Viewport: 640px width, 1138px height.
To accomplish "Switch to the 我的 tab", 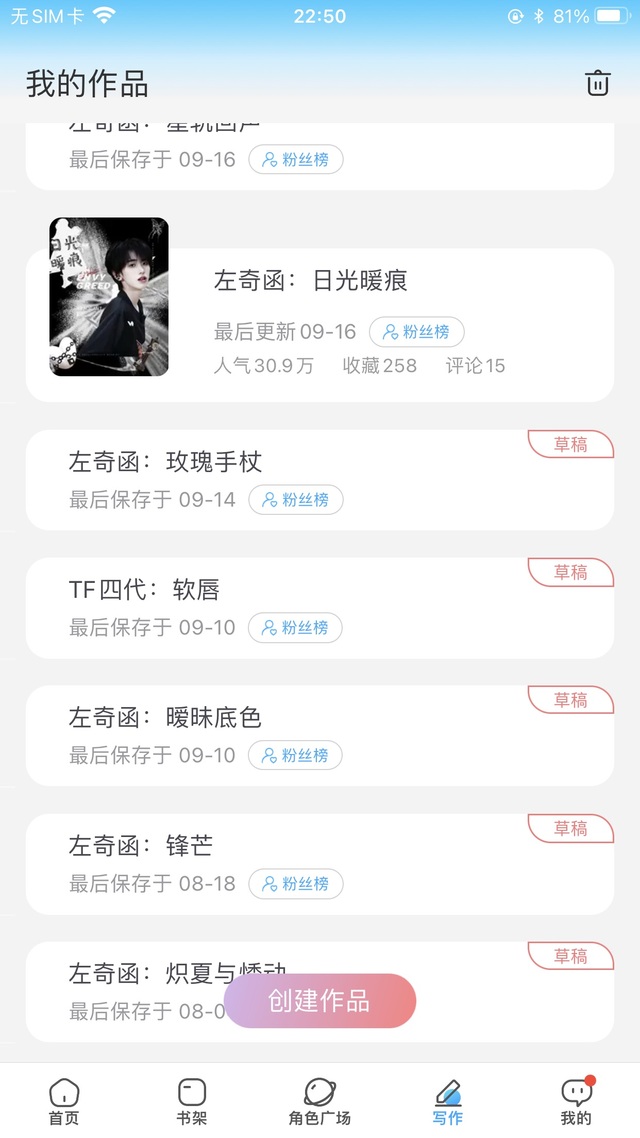I will point(576,1101).
